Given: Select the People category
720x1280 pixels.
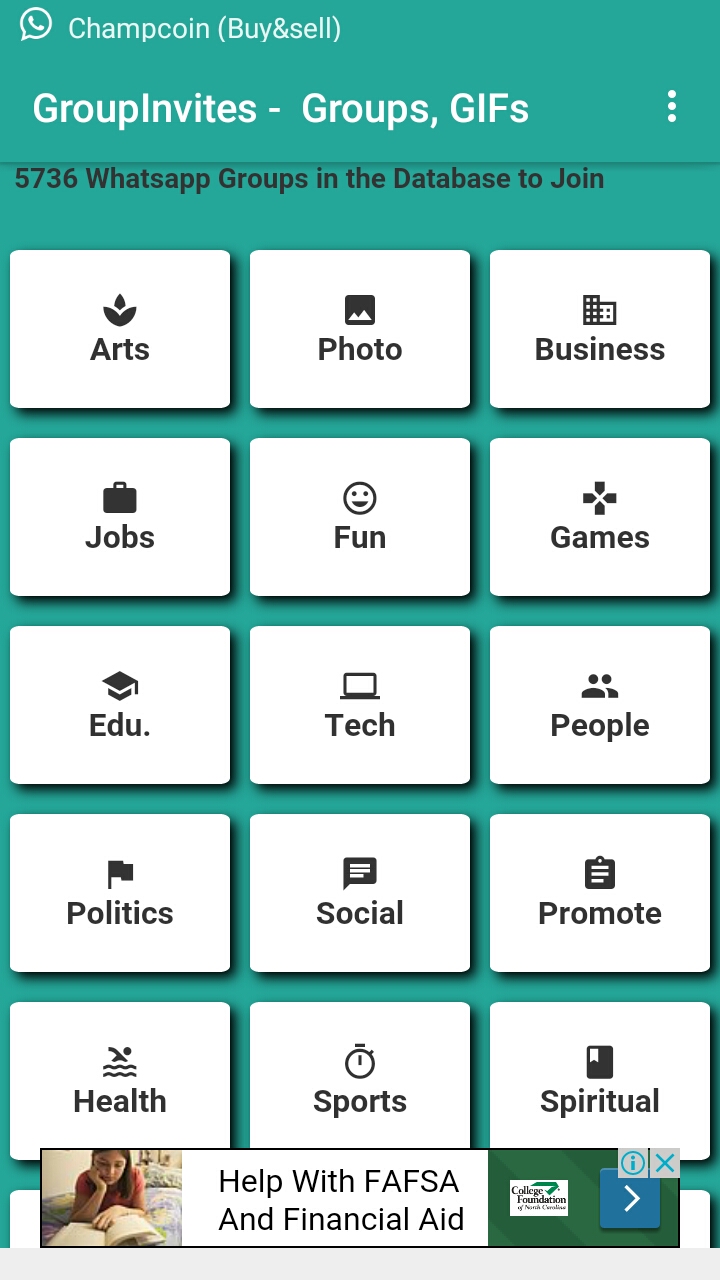Looking at the screenshot, I should (x=600, y=705).
